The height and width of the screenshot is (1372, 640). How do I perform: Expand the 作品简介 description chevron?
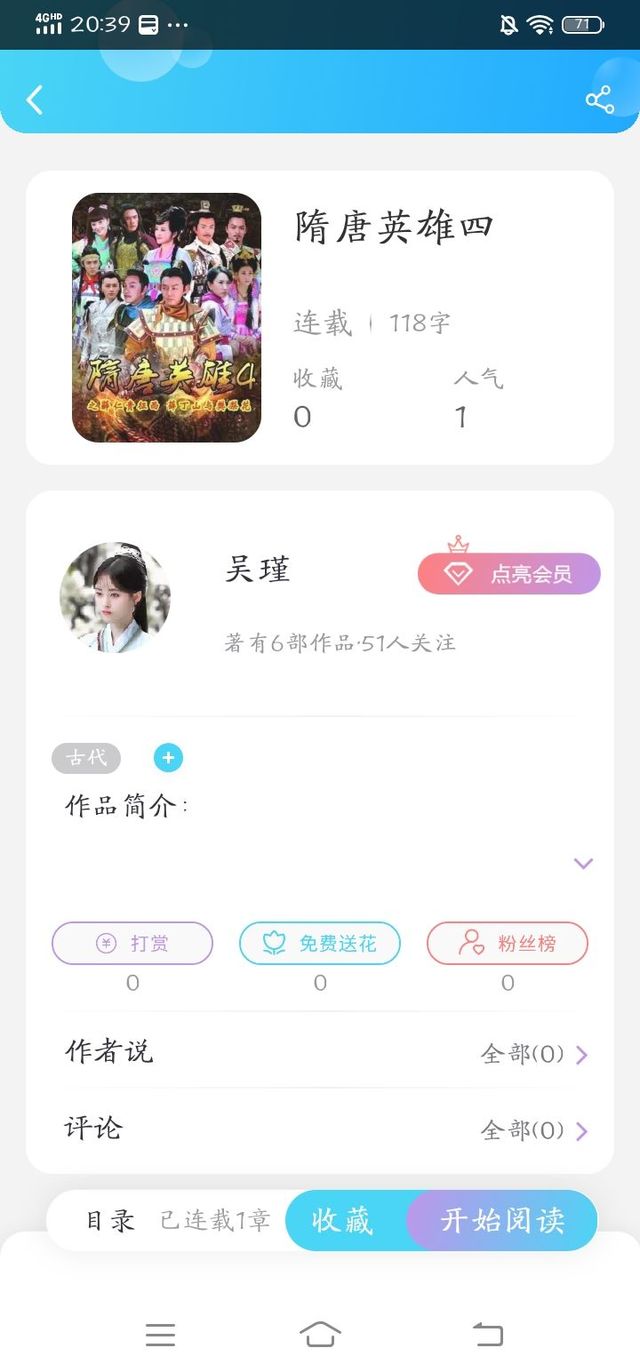tap(583, 863)
